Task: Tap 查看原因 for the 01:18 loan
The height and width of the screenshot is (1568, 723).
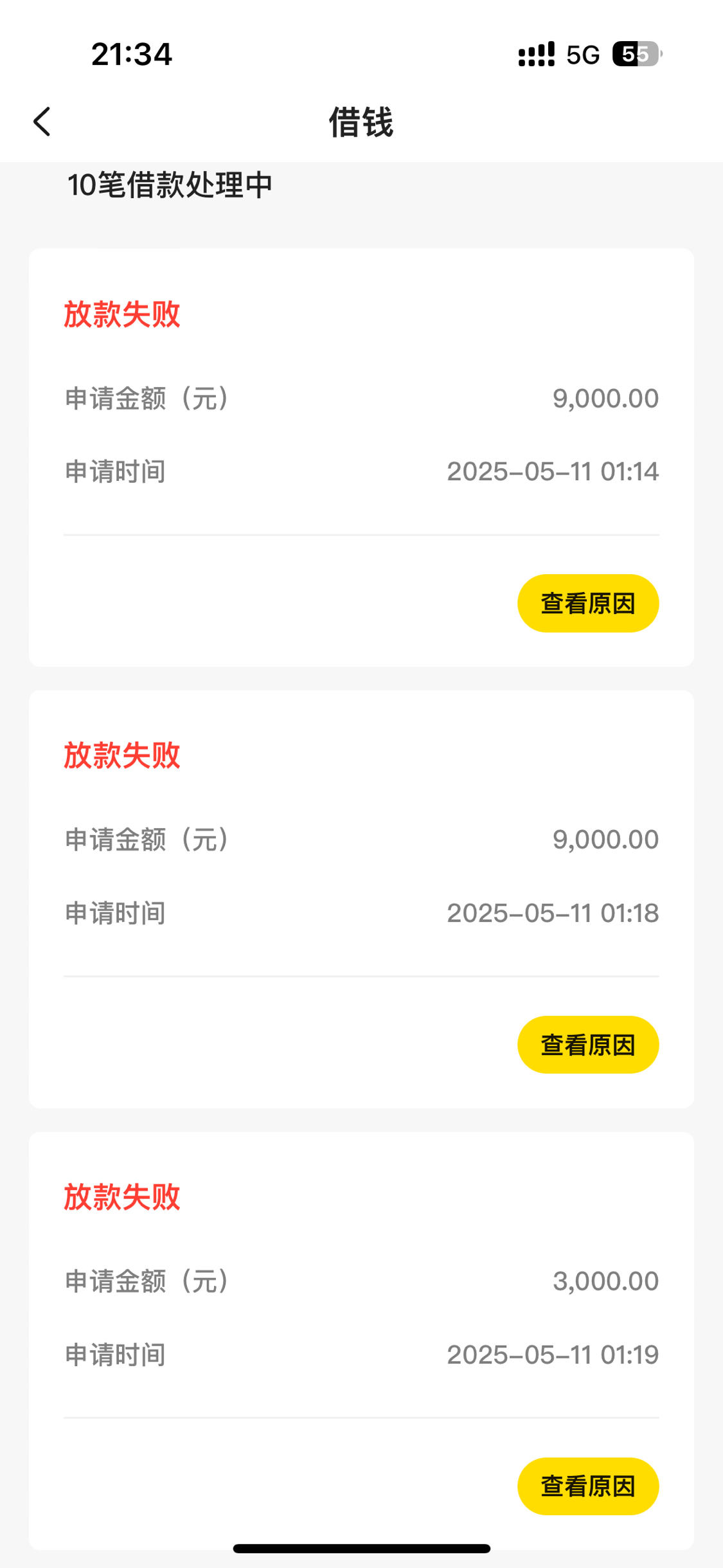Action: point(588,1045)
